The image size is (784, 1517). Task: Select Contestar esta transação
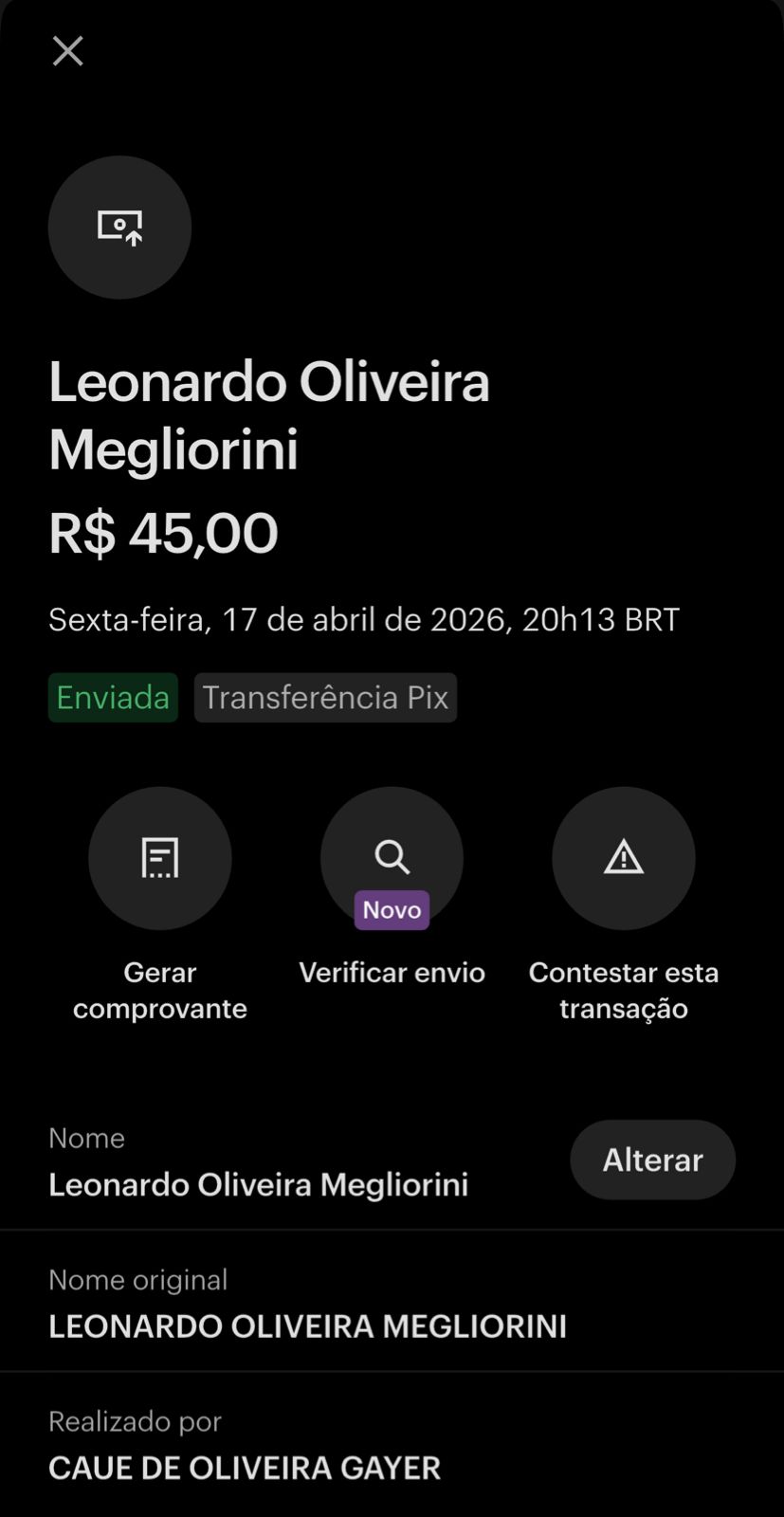coord(623,858)
